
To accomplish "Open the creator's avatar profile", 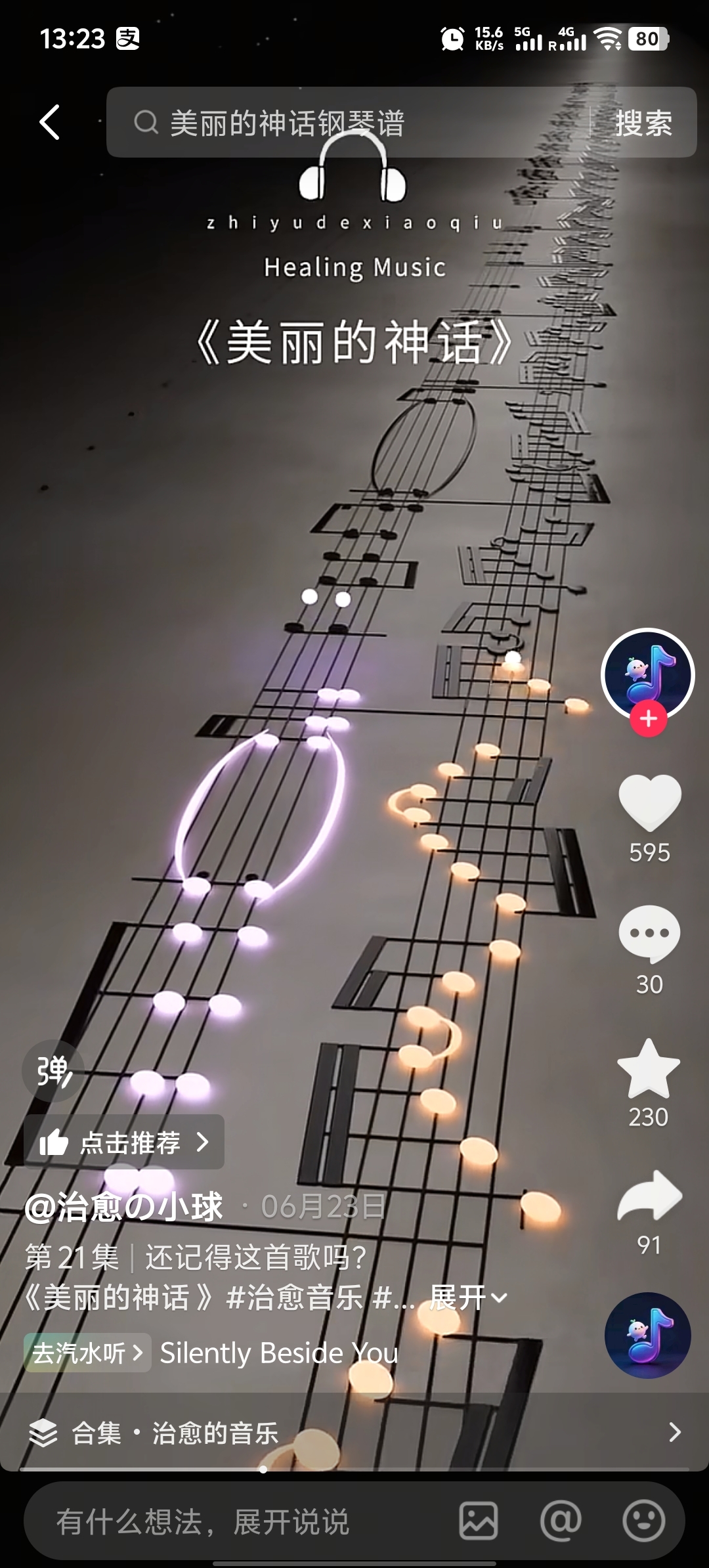I will [648, 674].
